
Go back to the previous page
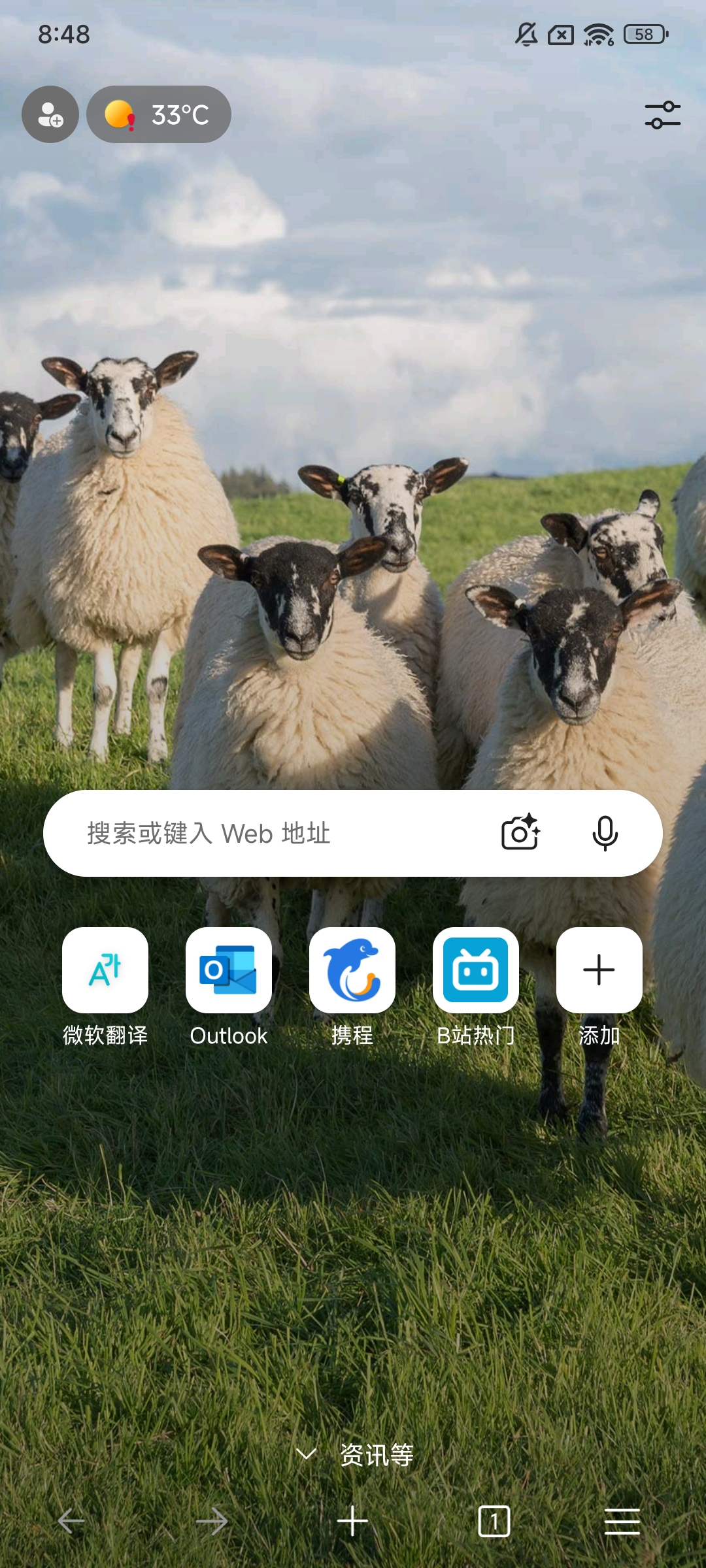pos(71,1522)
